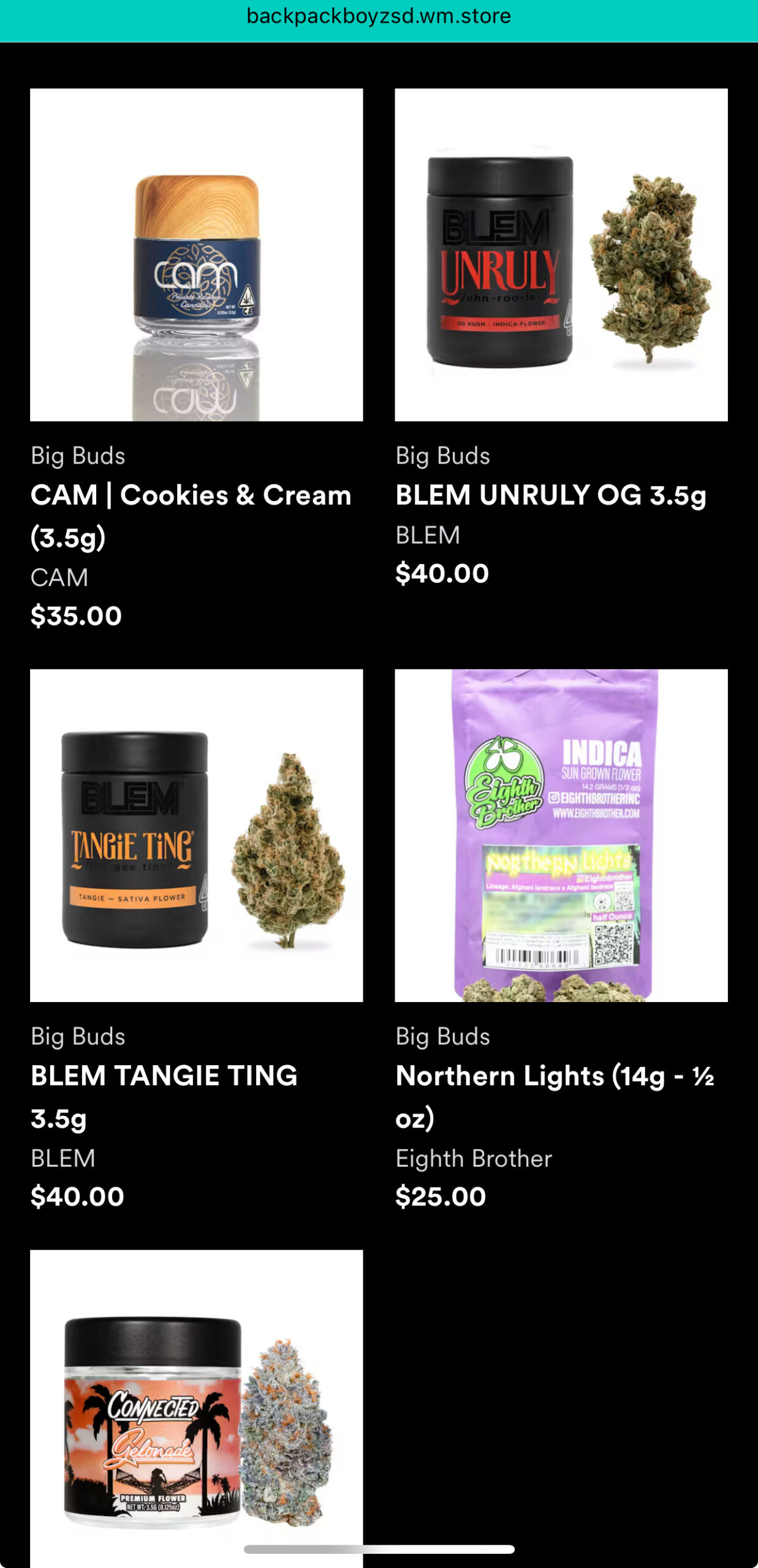Screen dimensions: 758x1568
Task: Open BLEM TANGIE TING 3.5g listing
Action: tap(196, 835)
